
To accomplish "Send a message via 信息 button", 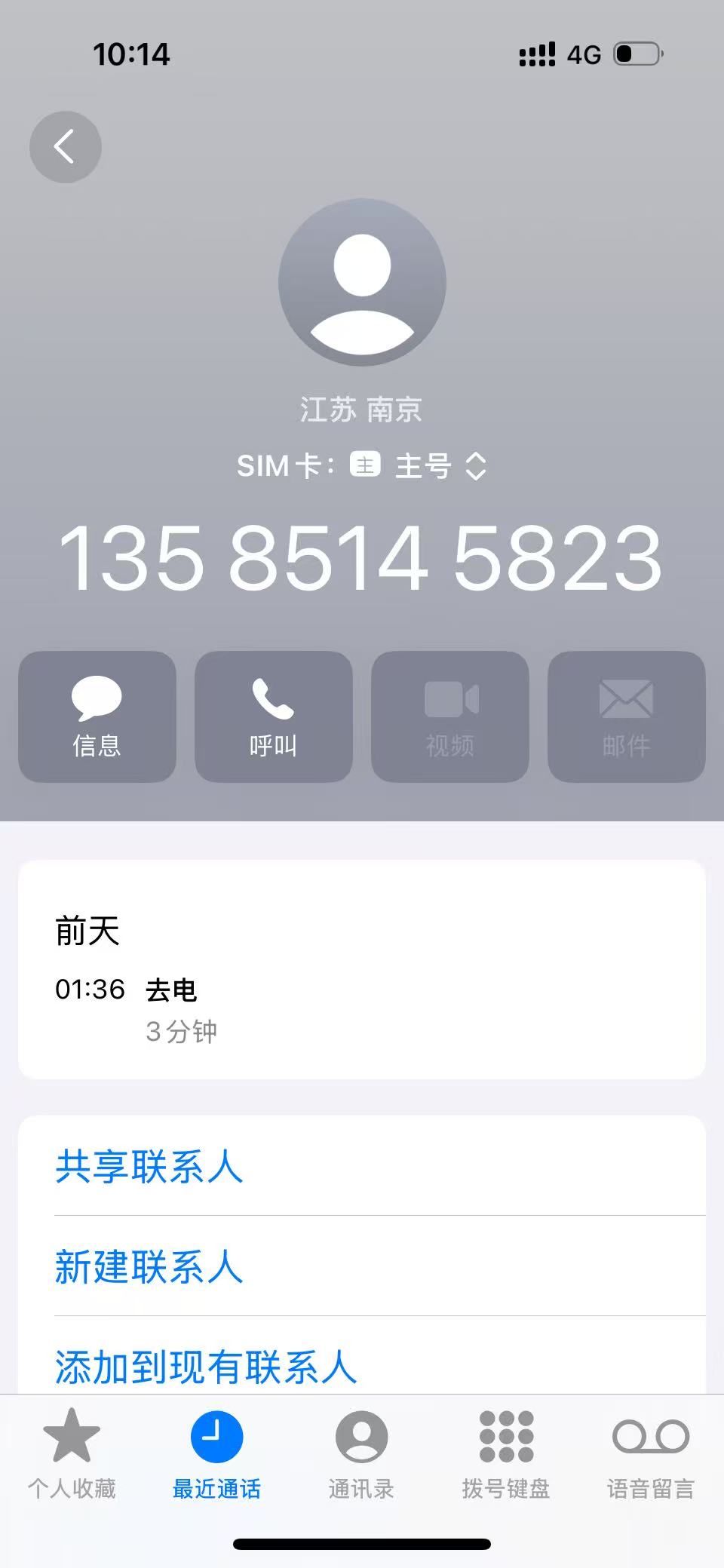I will tap(97, 716).
